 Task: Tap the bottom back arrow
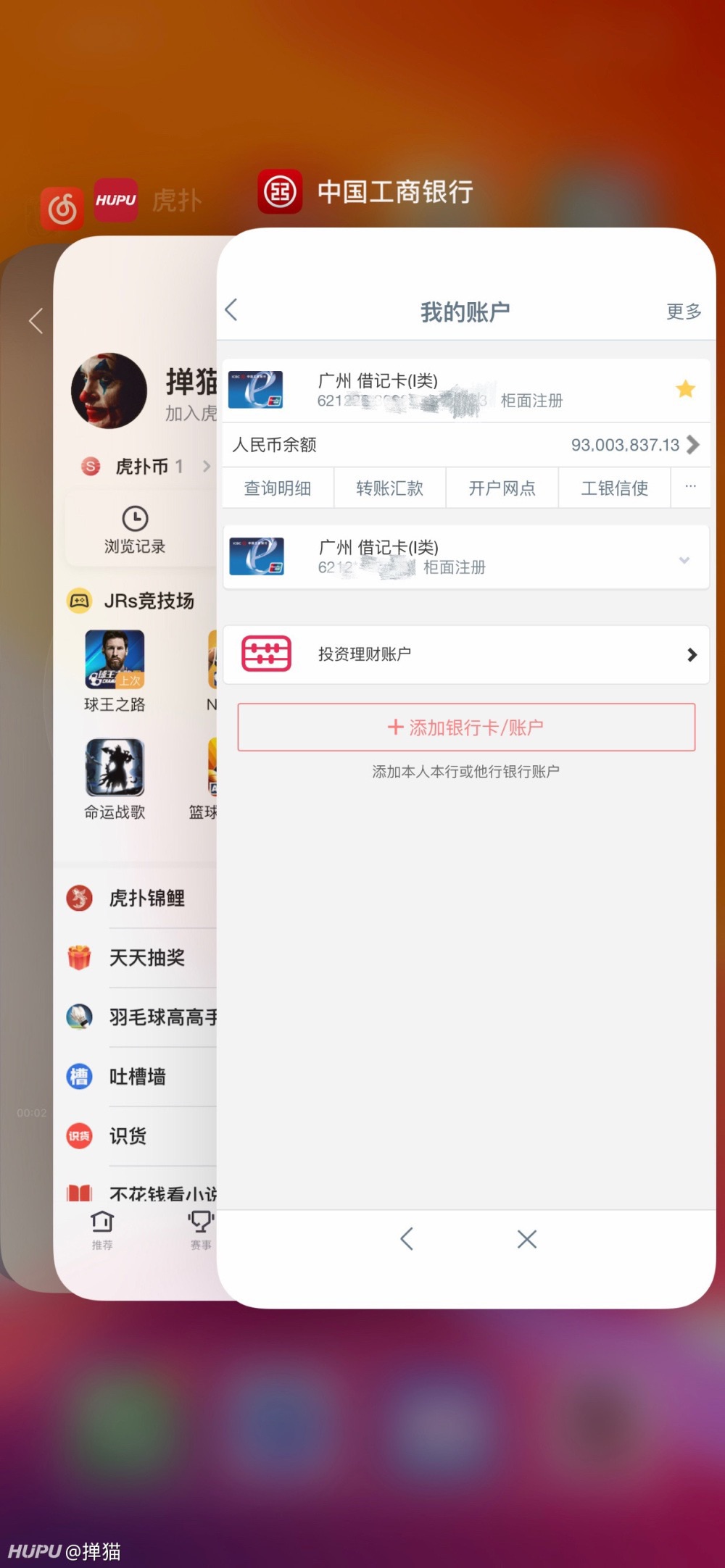(x=407, y=1239)
